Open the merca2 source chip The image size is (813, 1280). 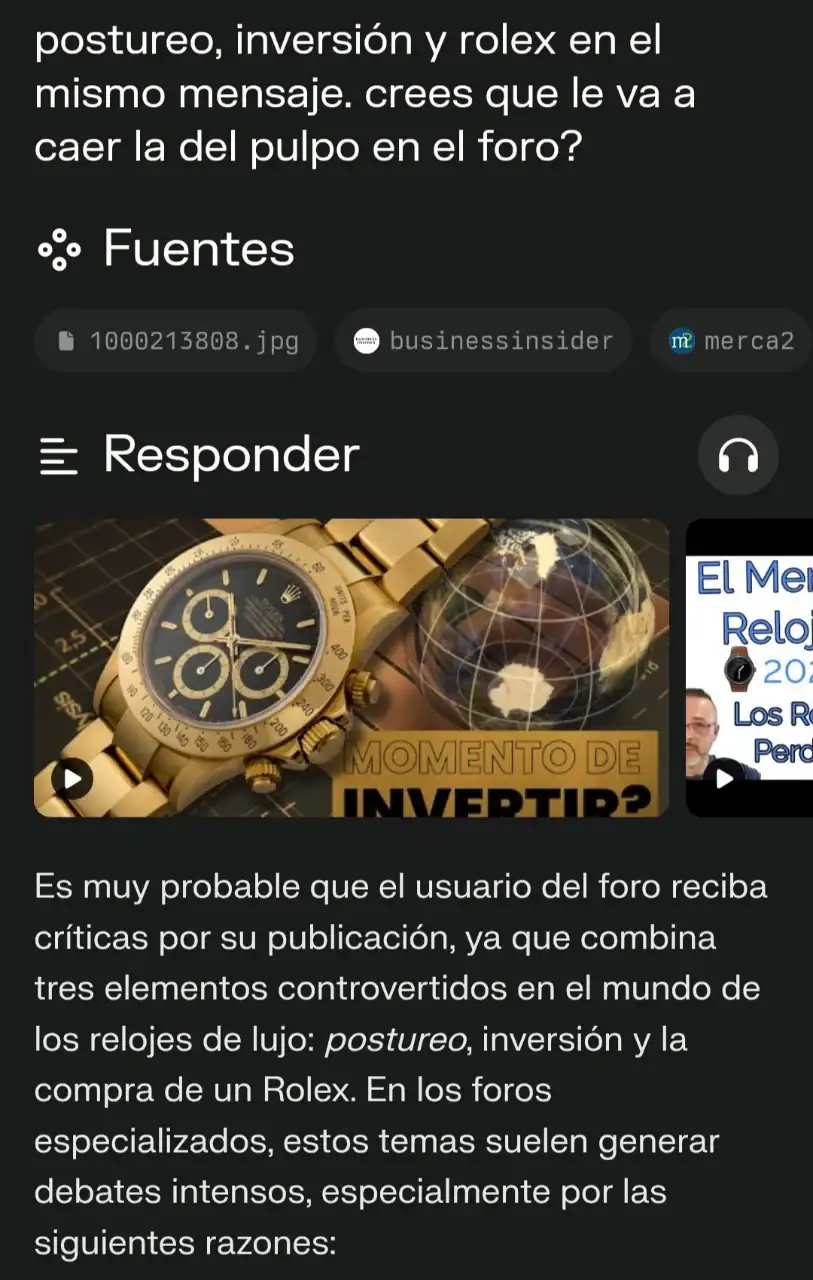pyautogui.click(x=732, y=341)
